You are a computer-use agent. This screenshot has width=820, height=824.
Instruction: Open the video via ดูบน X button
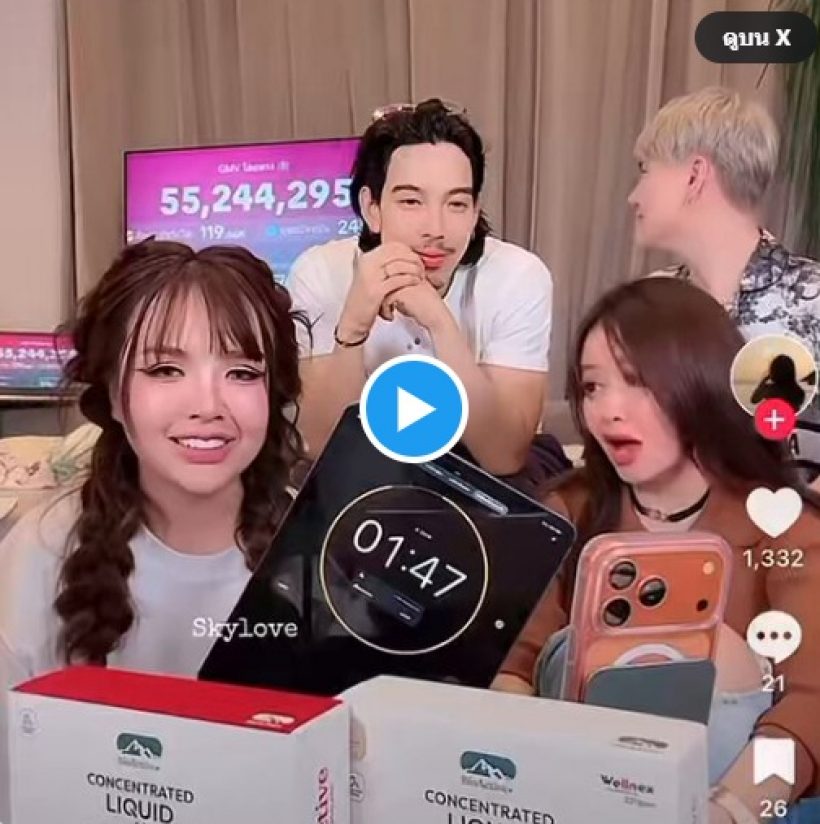pyautogui.click(x=755, y=38)
